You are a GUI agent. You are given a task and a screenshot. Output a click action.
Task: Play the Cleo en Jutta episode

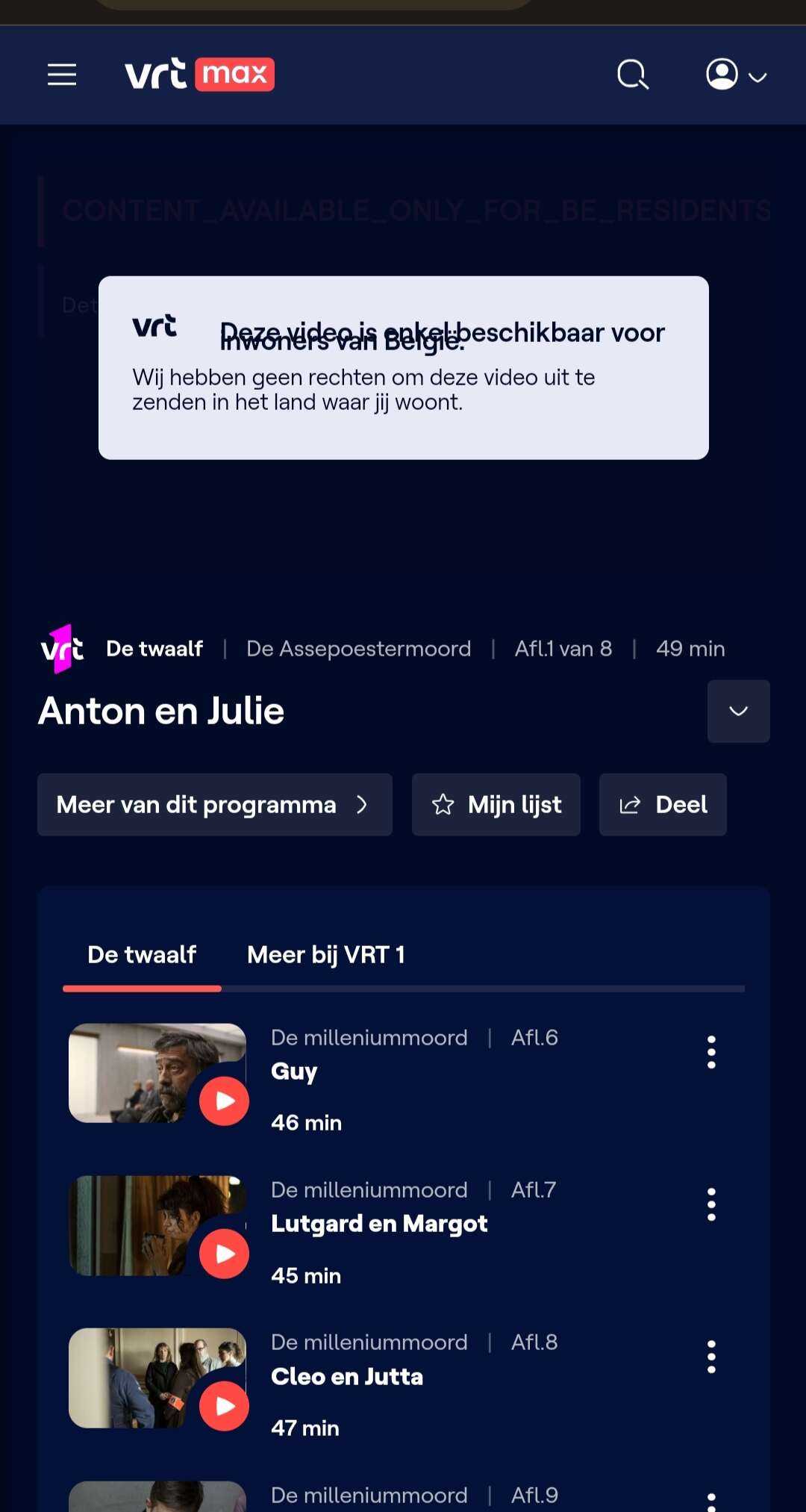coord(224,1406)
